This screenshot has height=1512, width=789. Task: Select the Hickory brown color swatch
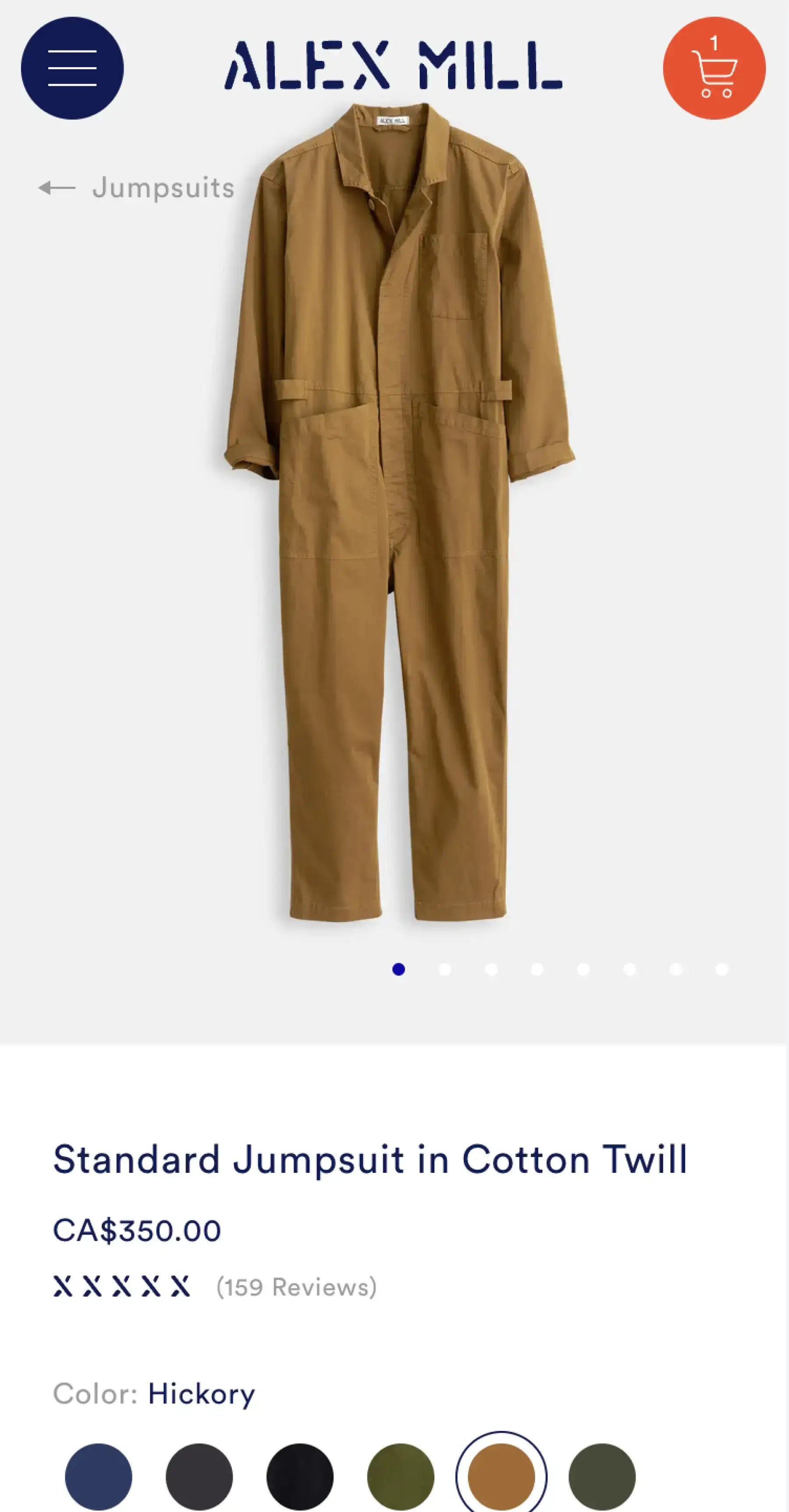(501, 1476)
